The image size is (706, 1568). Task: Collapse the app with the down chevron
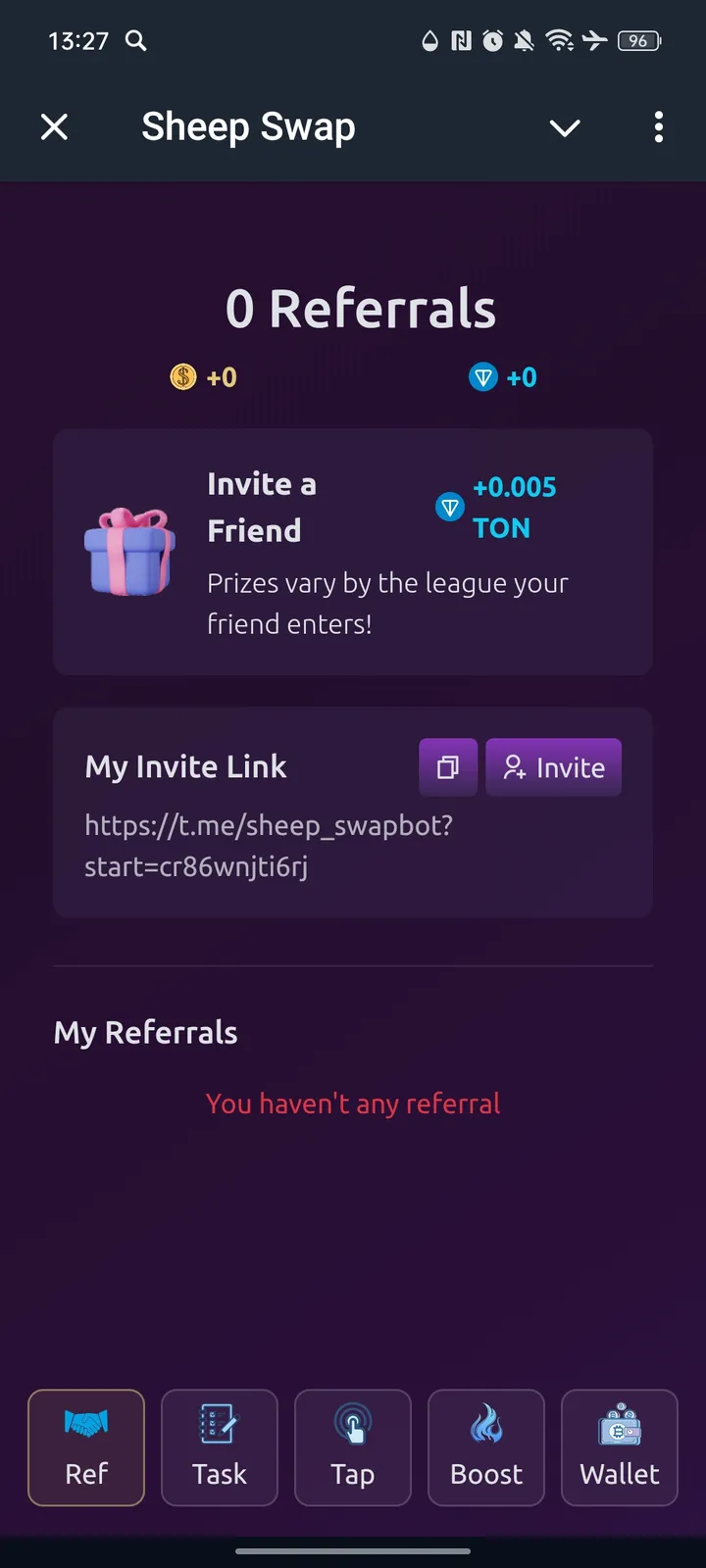click(x=565, y=127)
